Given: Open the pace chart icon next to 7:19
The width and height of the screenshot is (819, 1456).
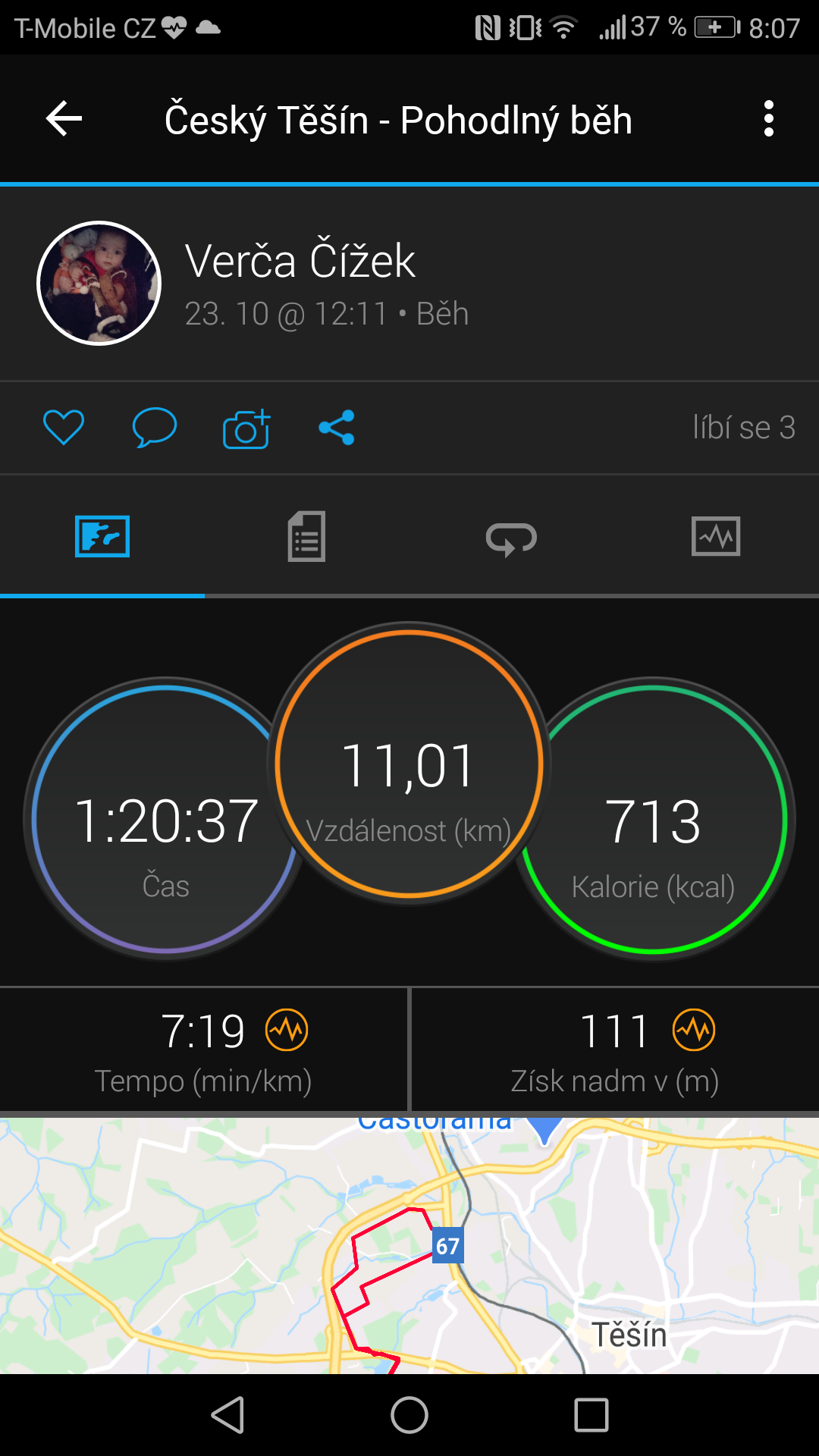Looking at the screenshot, I should pos(287,1030).
